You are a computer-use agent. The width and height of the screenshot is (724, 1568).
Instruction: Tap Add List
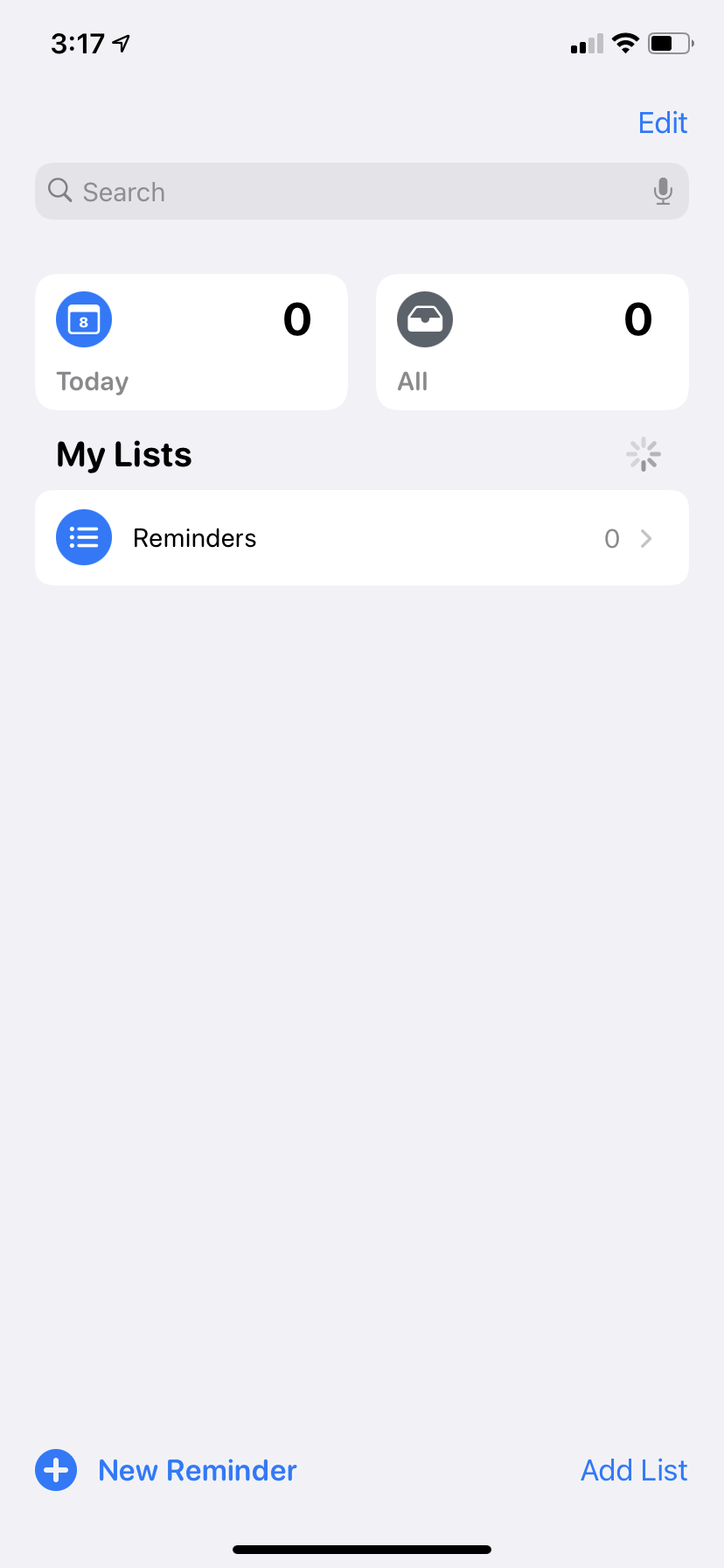click(634, 1471)
